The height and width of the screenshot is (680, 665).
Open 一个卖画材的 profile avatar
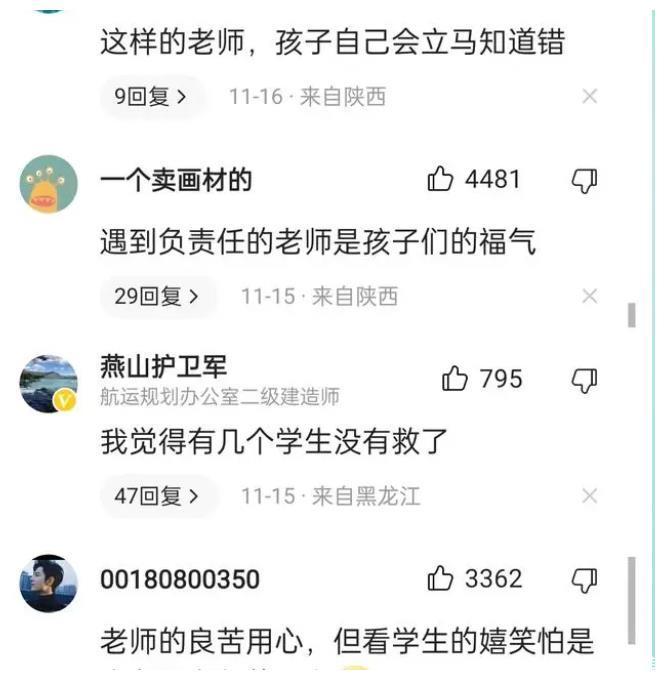point(48,184)
